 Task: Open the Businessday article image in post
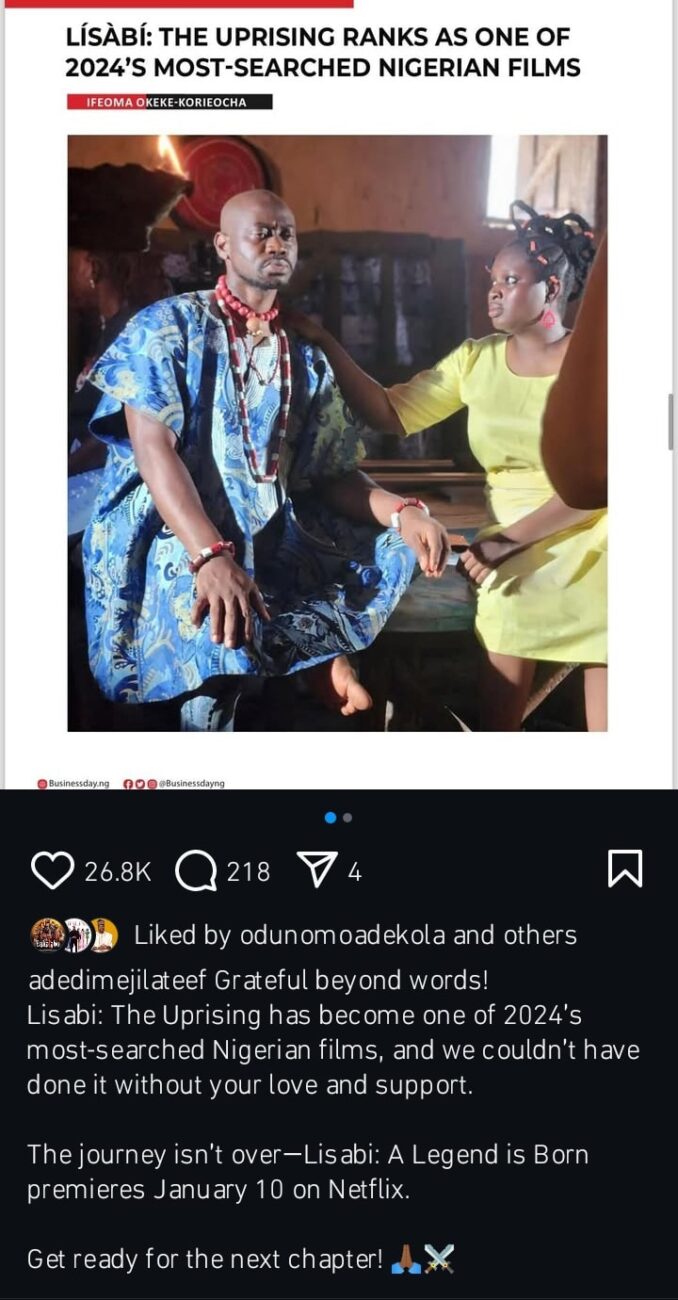(338, 434)
